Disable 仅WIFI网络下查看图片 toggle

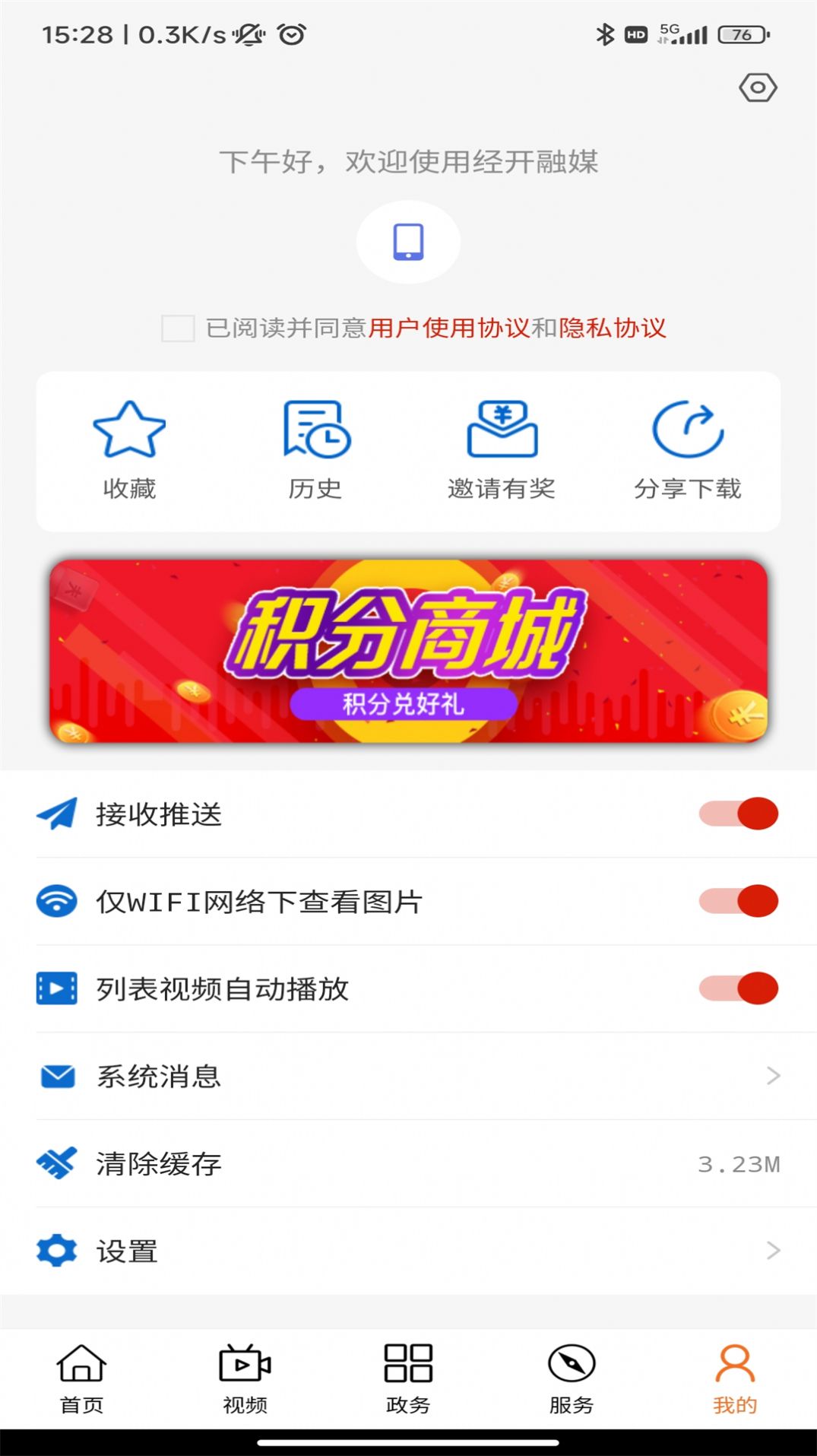[x=739, y=901]
